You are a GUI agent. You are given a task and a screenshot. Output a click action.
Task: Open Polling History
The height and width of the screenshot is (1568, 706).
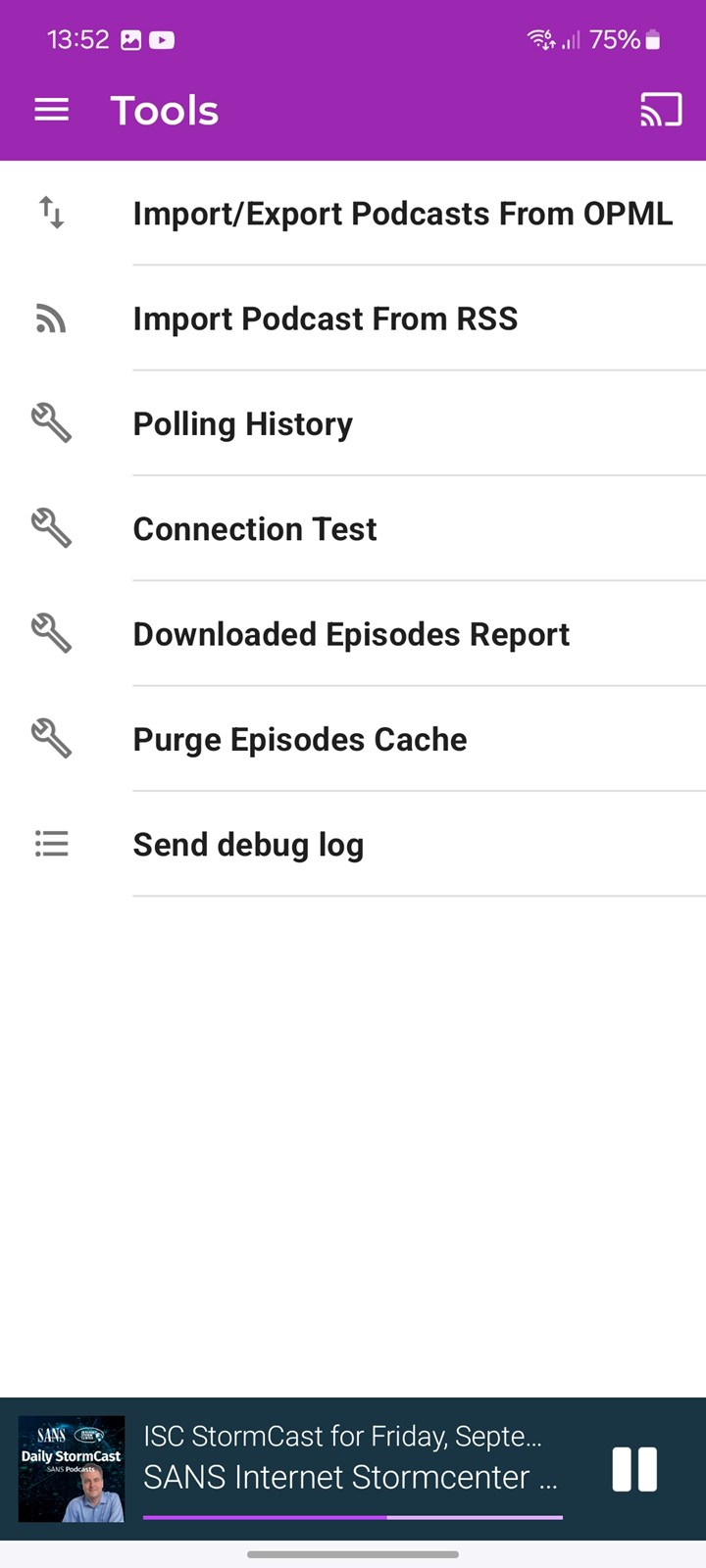(x=353, y=423)
